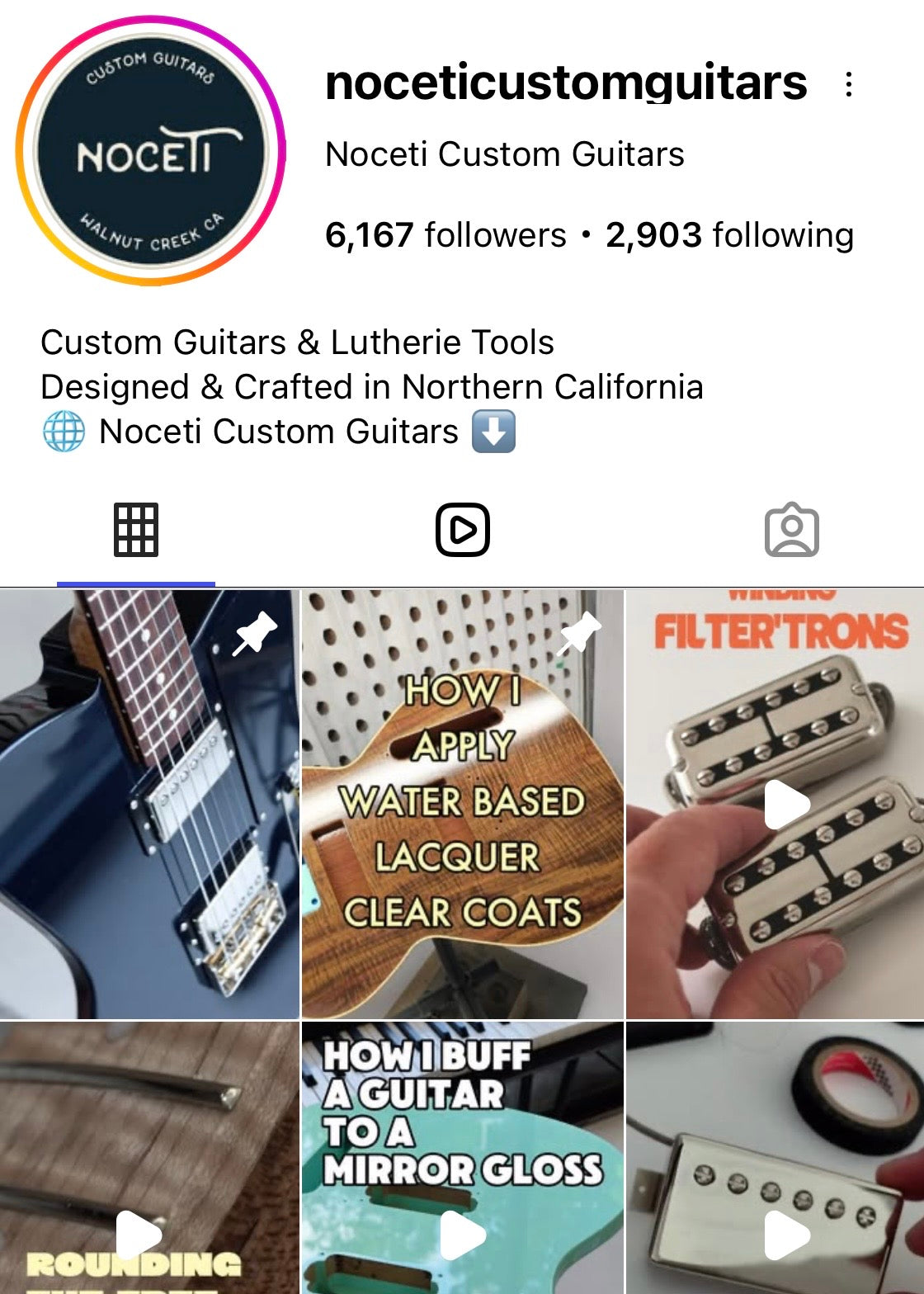The height and width of the screenshot is (1294, 924).
Task: Open the pinned blue guitar post
Action: [x=149, y=804]
